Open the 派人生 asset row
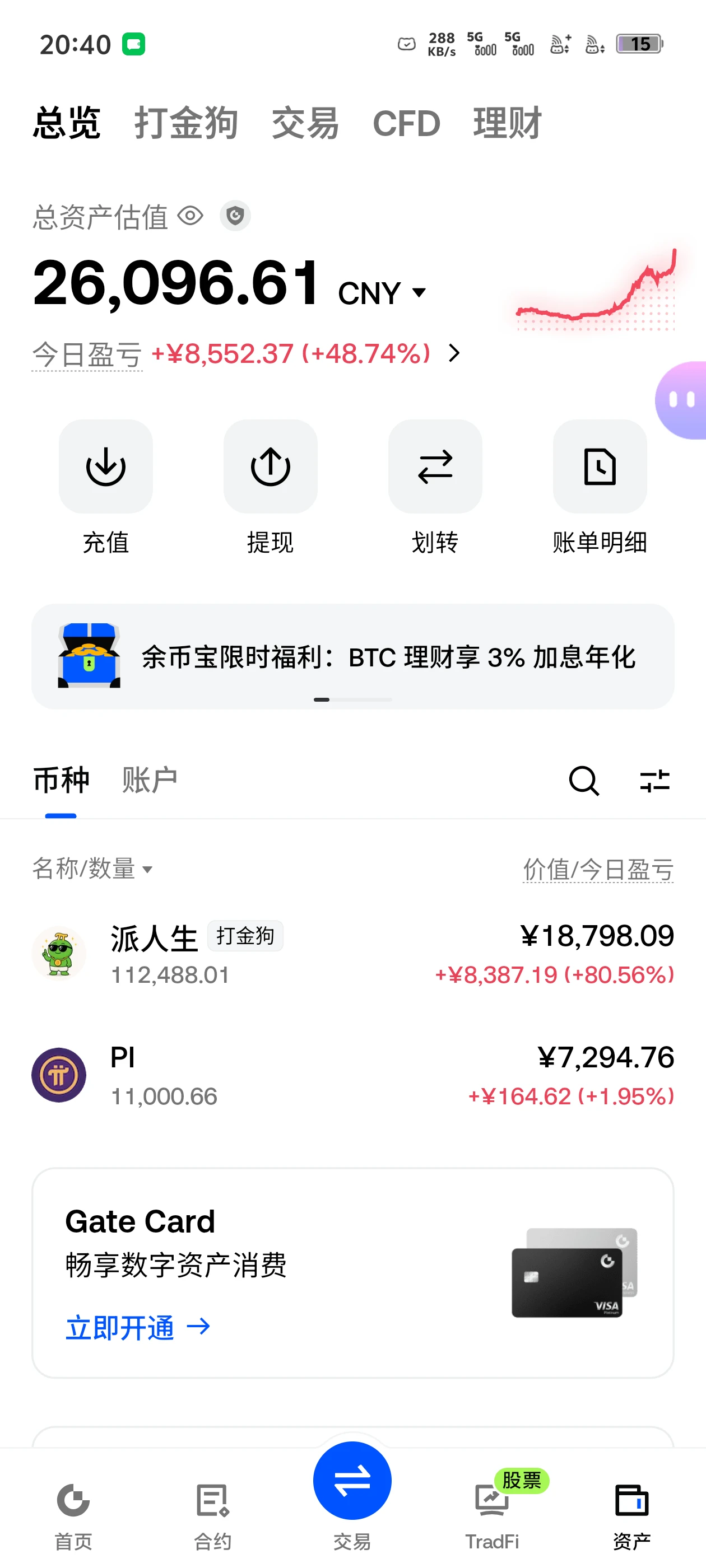 click(x=352, y=954)
